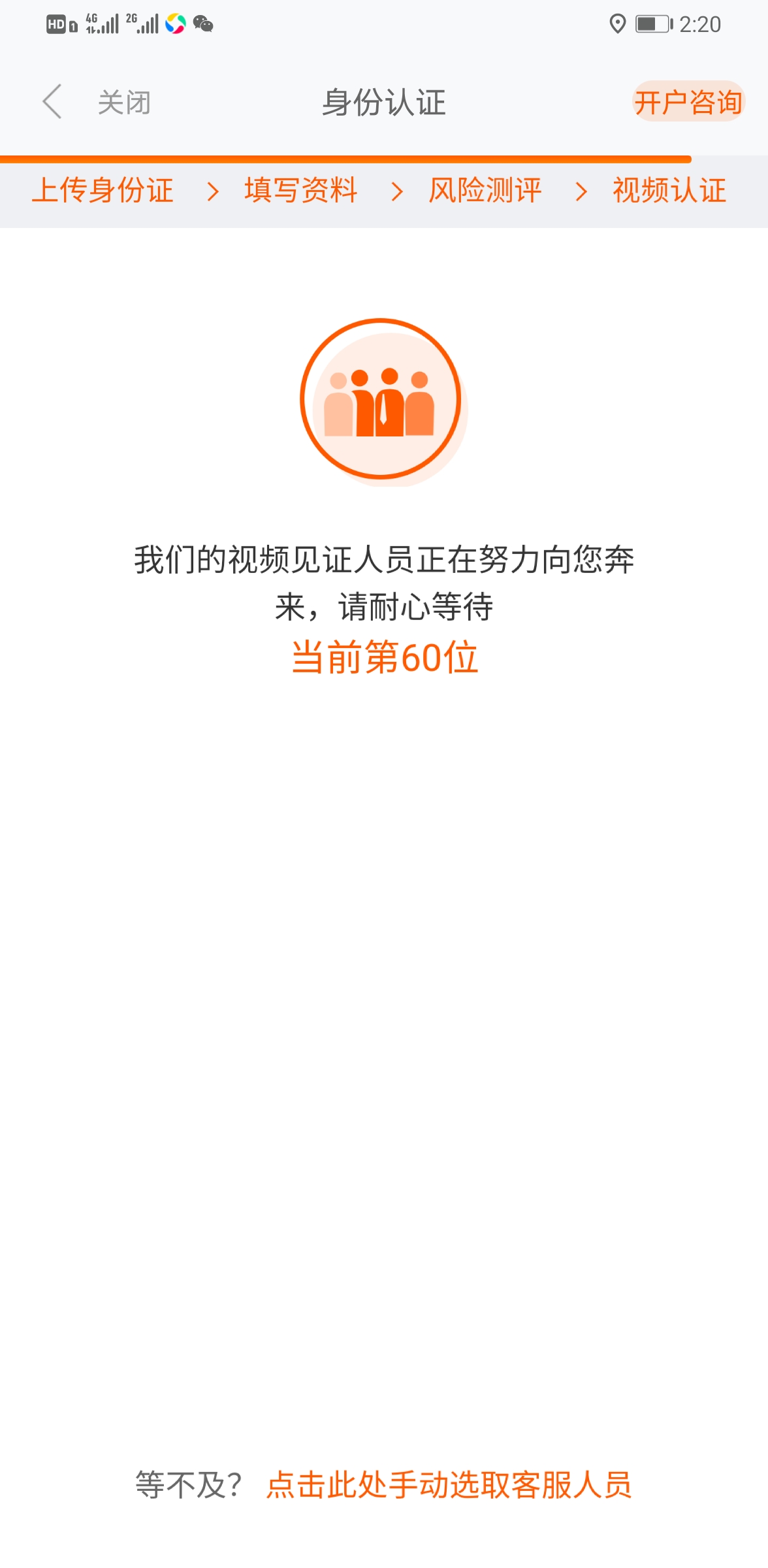This screenshot has height=1568, width=768.
Task: Tap the orange progress bar at top
Action: 346,157
